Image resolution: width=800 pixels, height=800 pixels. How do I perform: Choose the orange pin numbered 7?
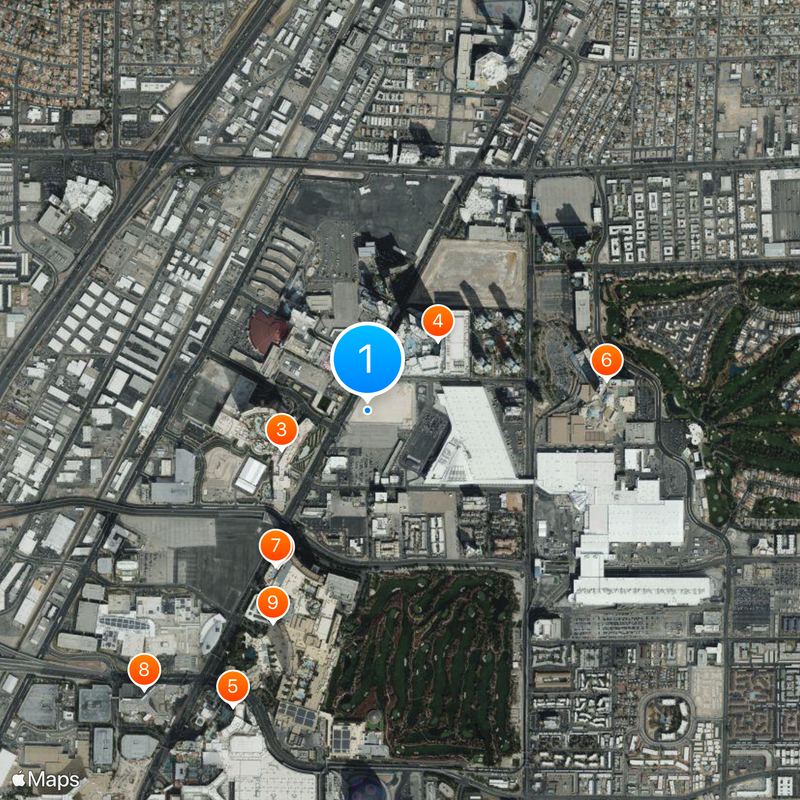tap(275, 547)
